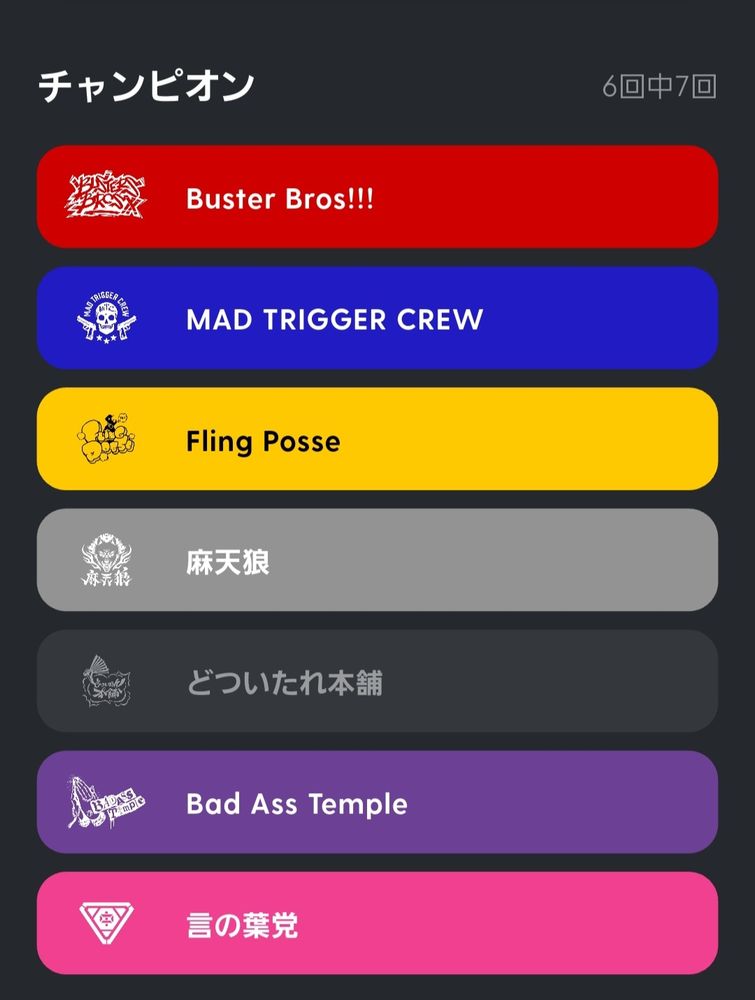
Task: Enable the dimmed どついたれ本舗 button
Action: coord(377,682)
